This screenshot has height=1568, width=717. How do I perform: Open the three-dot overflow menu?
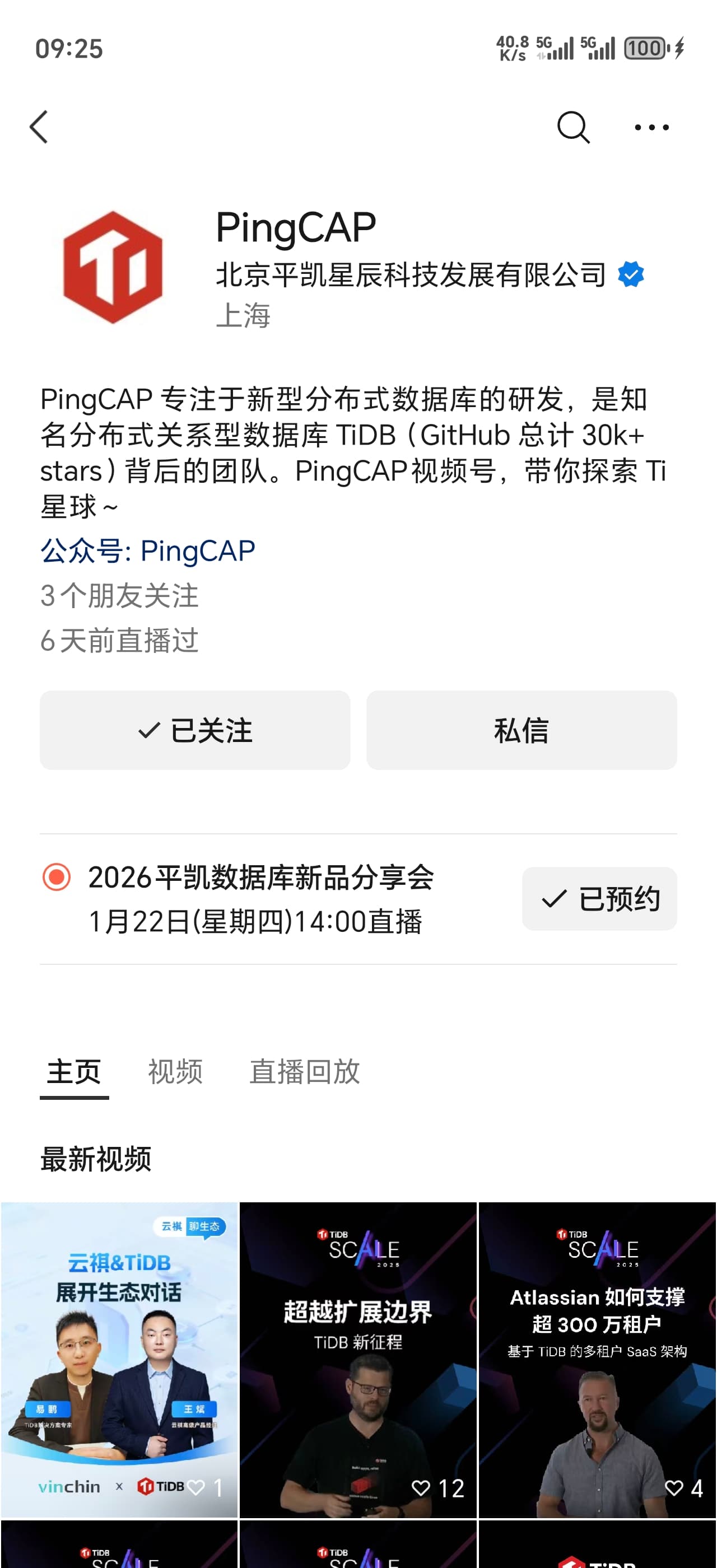[x=651, y=127]
